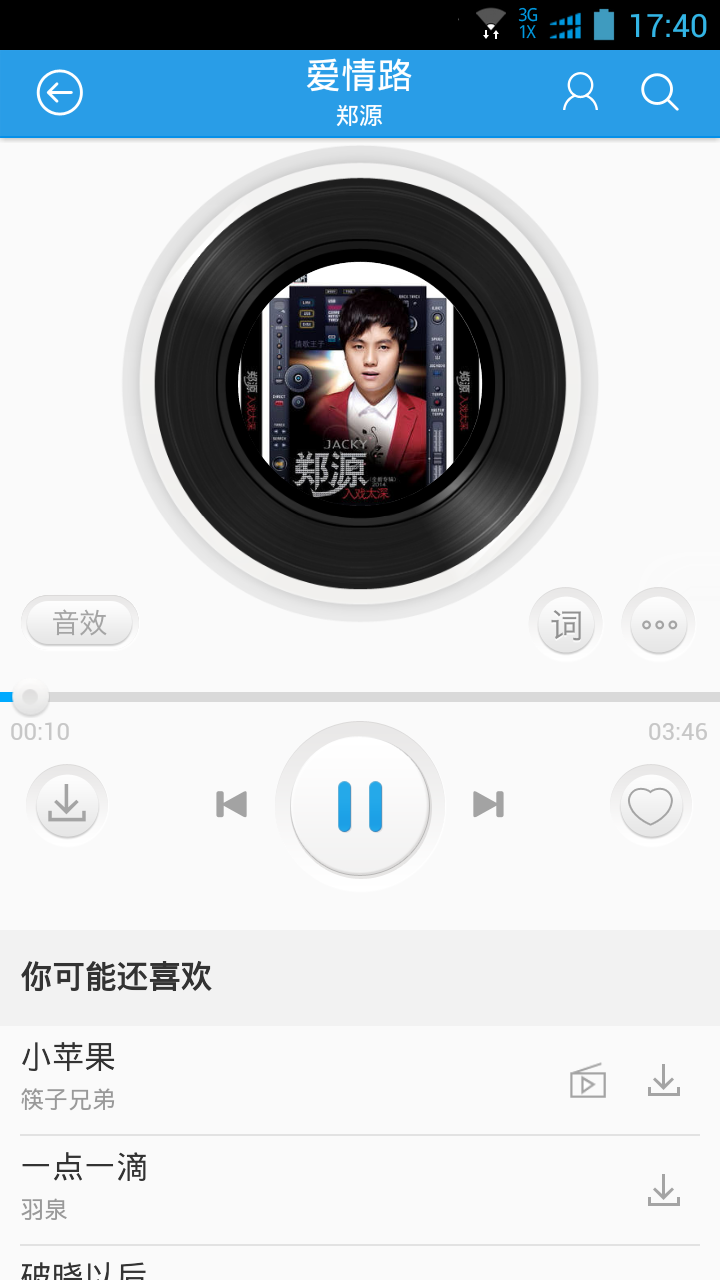Open search from the header

click(x=660, y=92)
